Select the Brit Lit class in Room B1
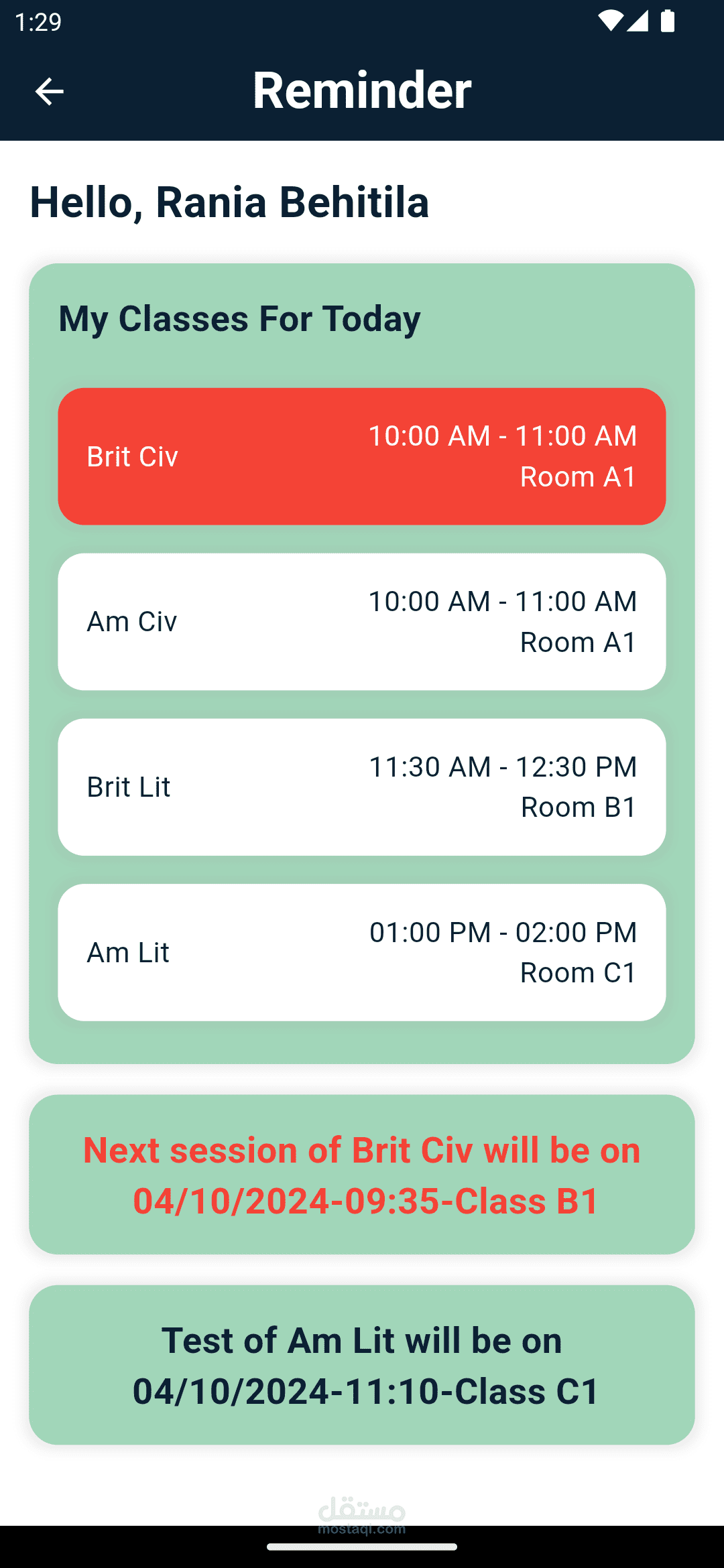724x1568 pixels. (362, 787)
